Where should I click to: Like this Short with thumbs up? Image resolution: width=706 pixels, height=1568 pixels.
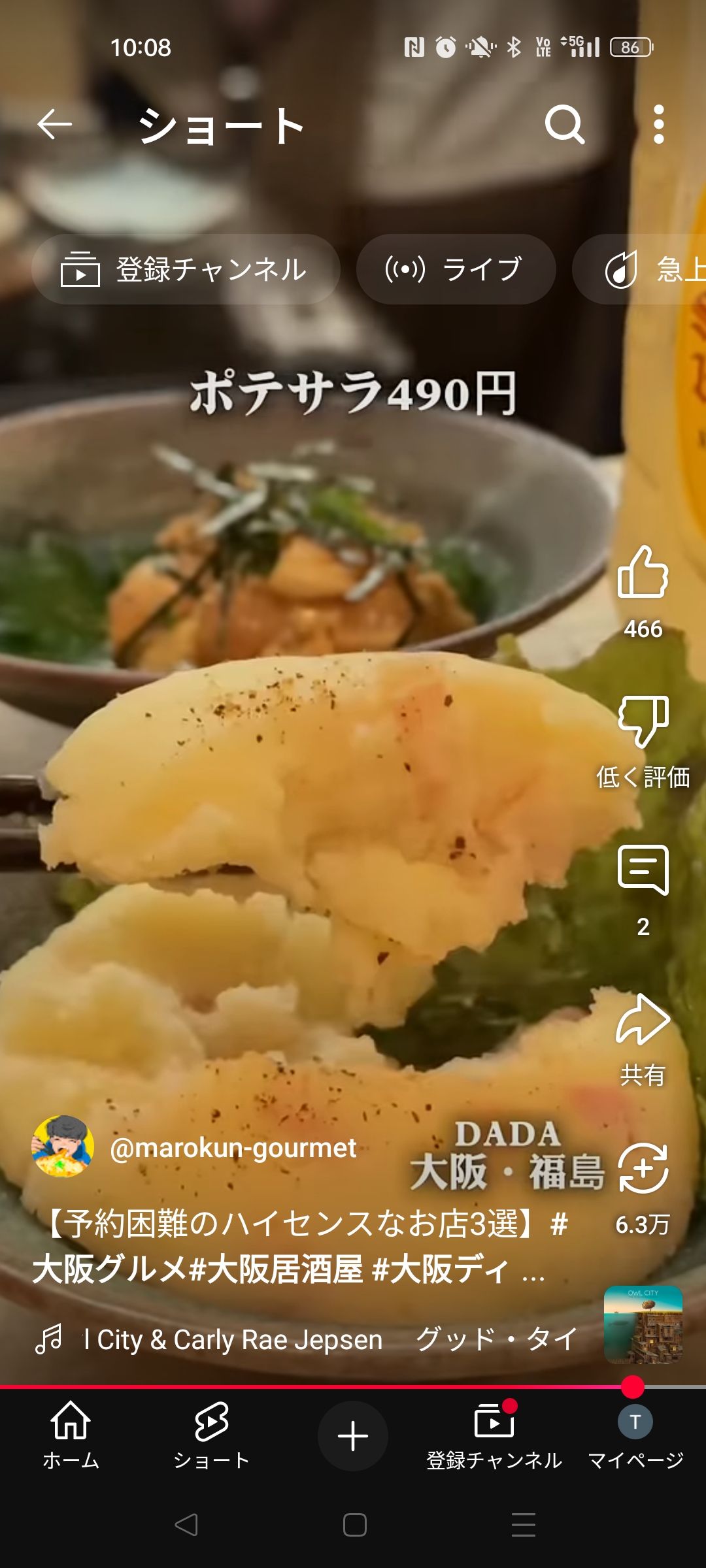pos(643,572)
